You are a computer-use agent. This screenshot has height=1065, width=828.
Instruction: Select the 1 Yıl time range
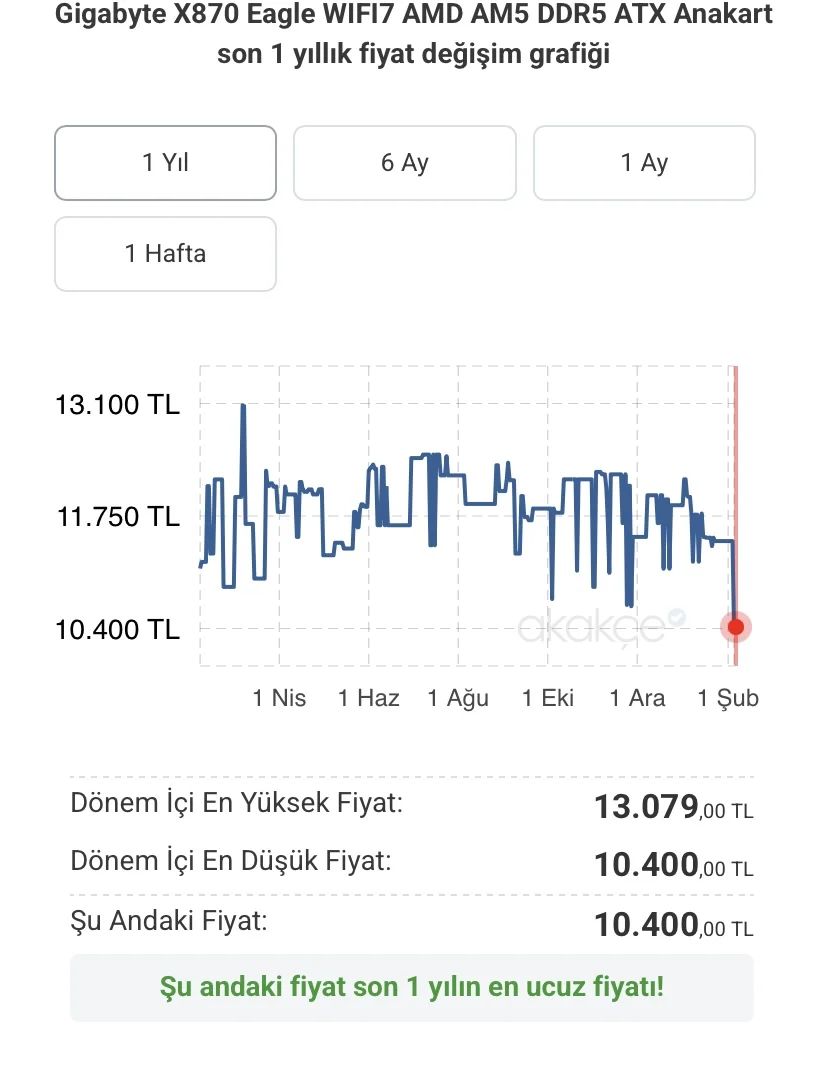click(165, 163)
